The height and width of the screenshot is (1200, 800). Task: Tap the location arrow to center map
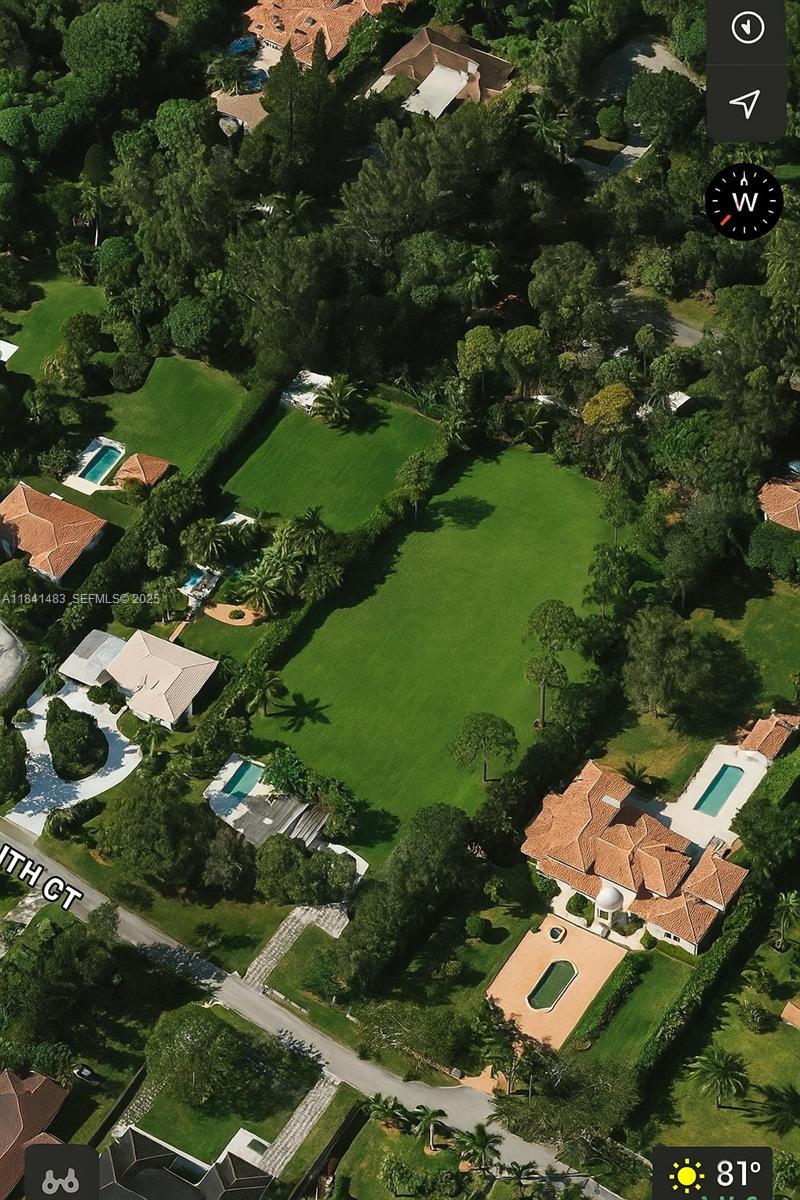tap(745, 103)
